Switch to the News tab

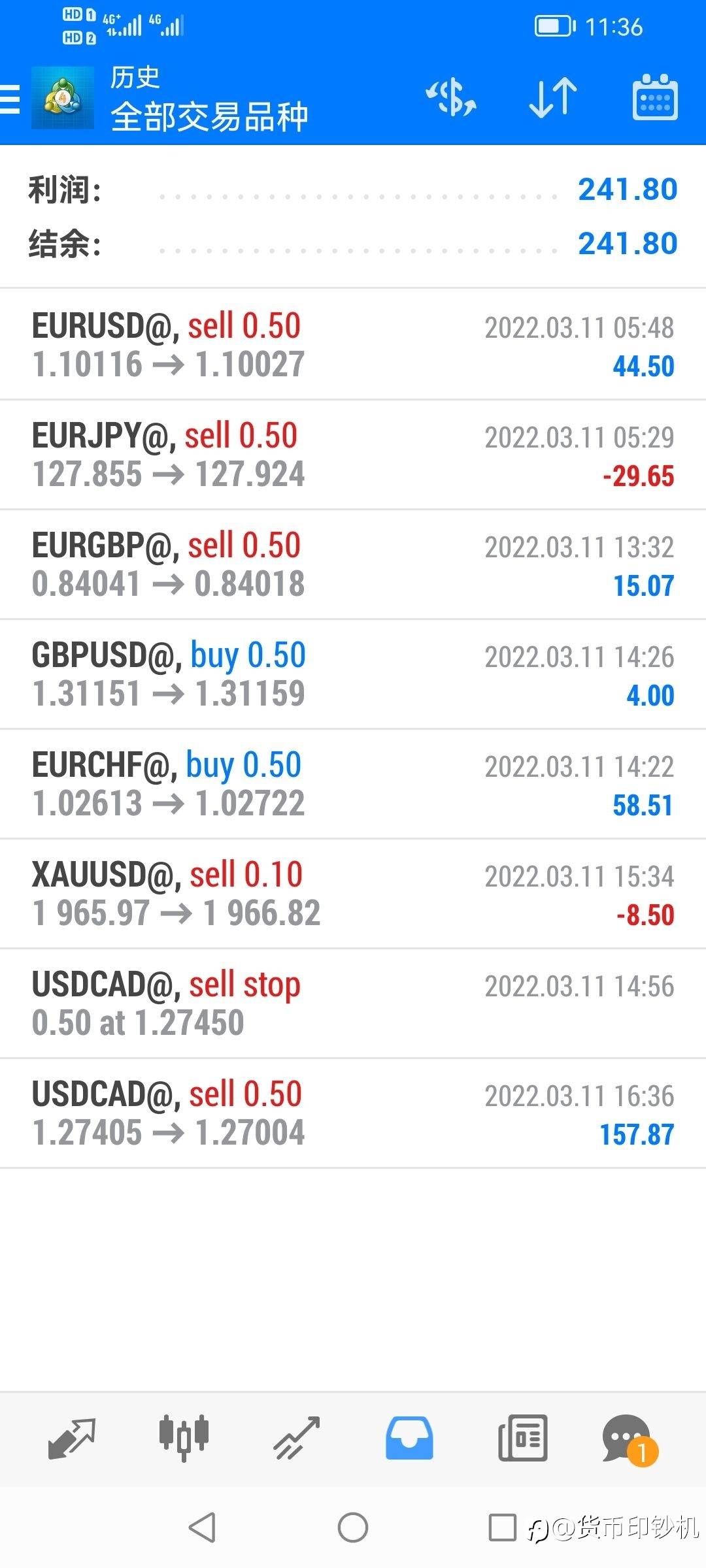click(522, 1439)
